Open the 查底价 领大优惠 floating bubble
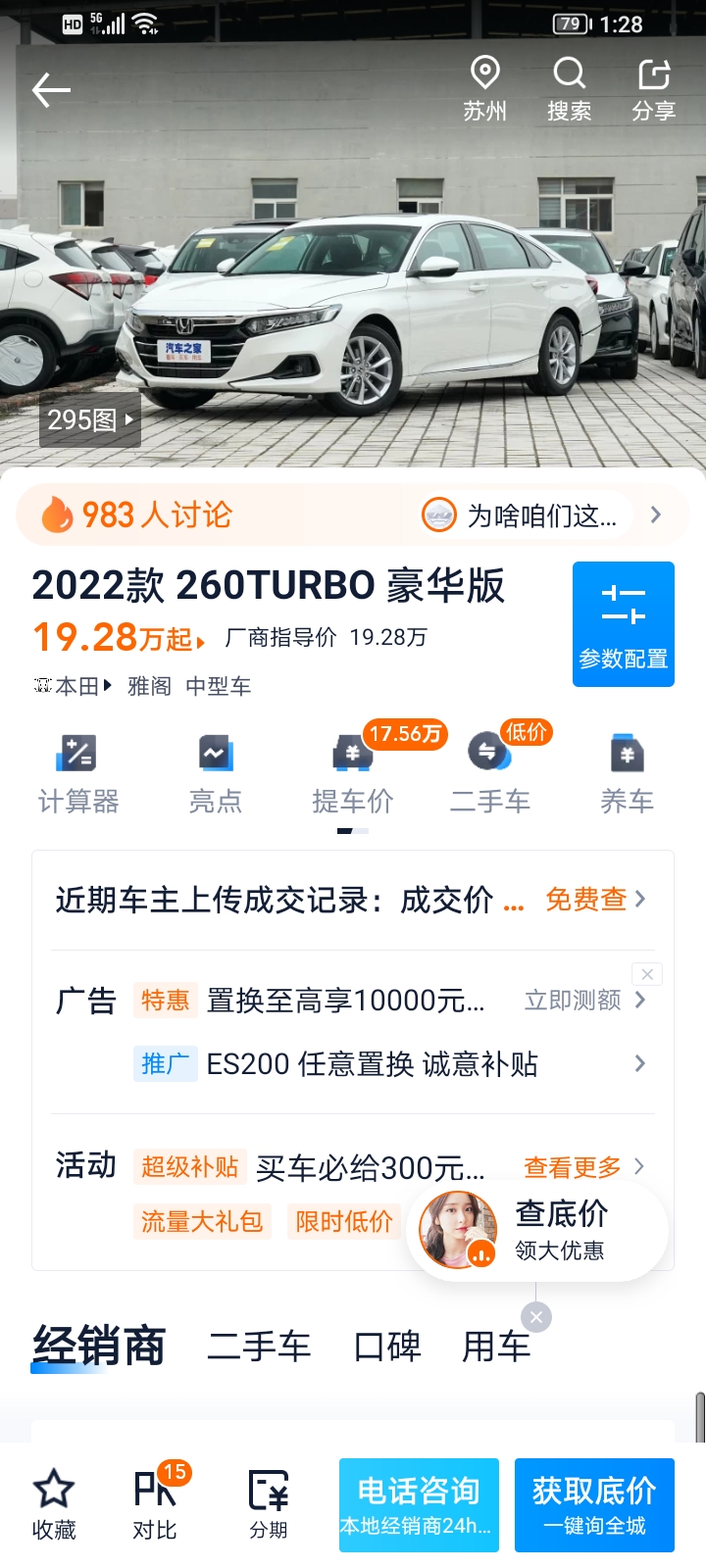 537,1231
